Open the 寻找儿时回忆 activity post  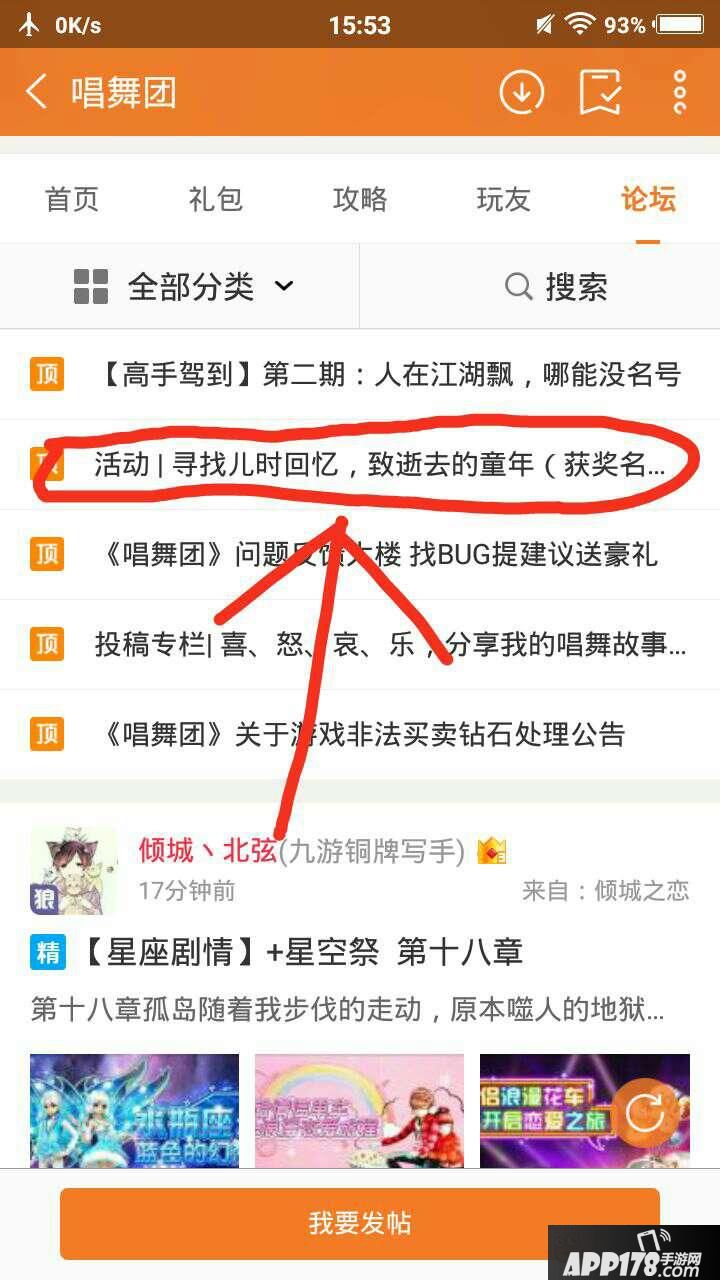tap(380, 465)
